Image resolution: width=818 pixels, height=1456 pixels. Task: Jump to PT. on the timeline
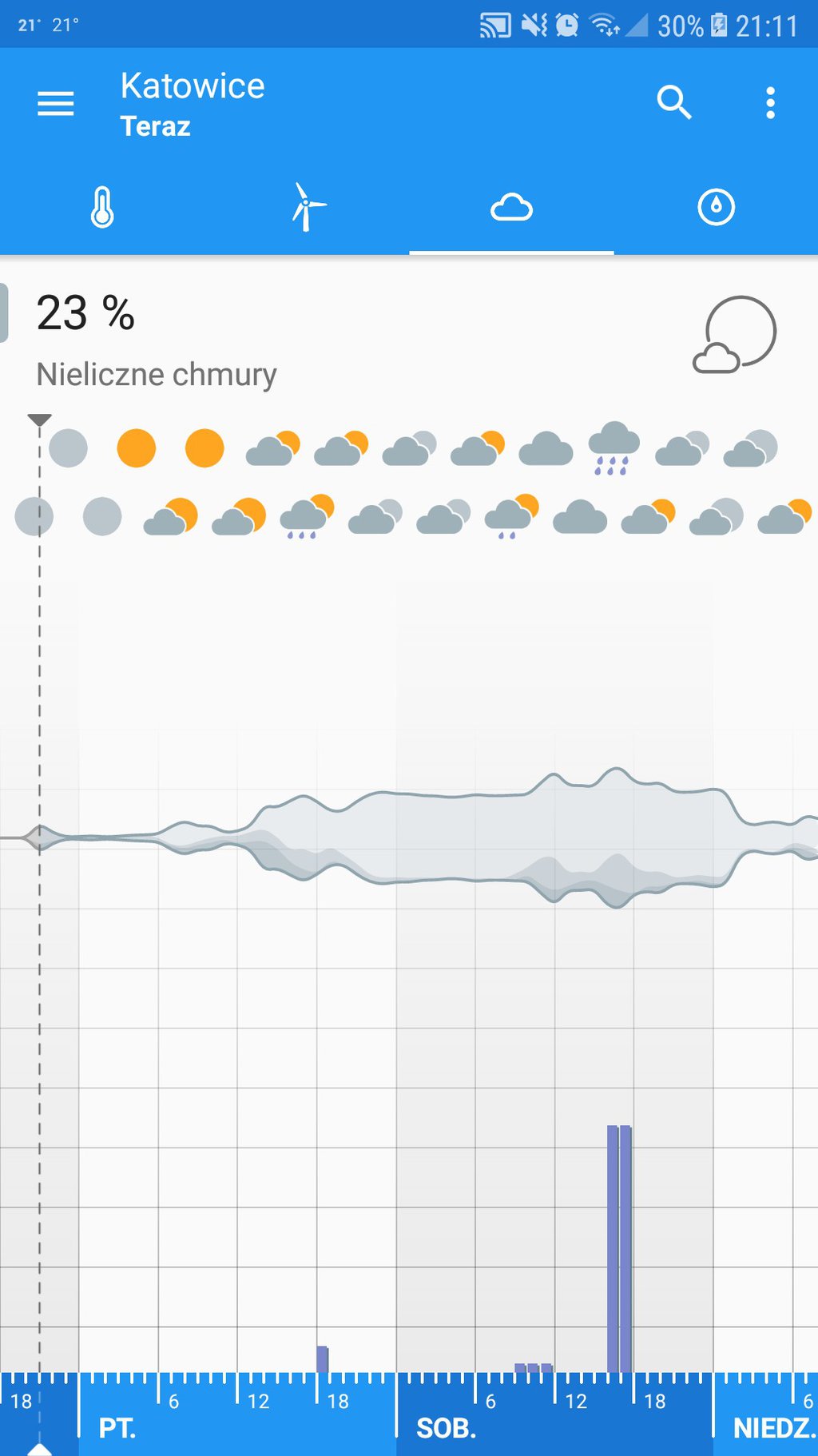[117, 1428]
